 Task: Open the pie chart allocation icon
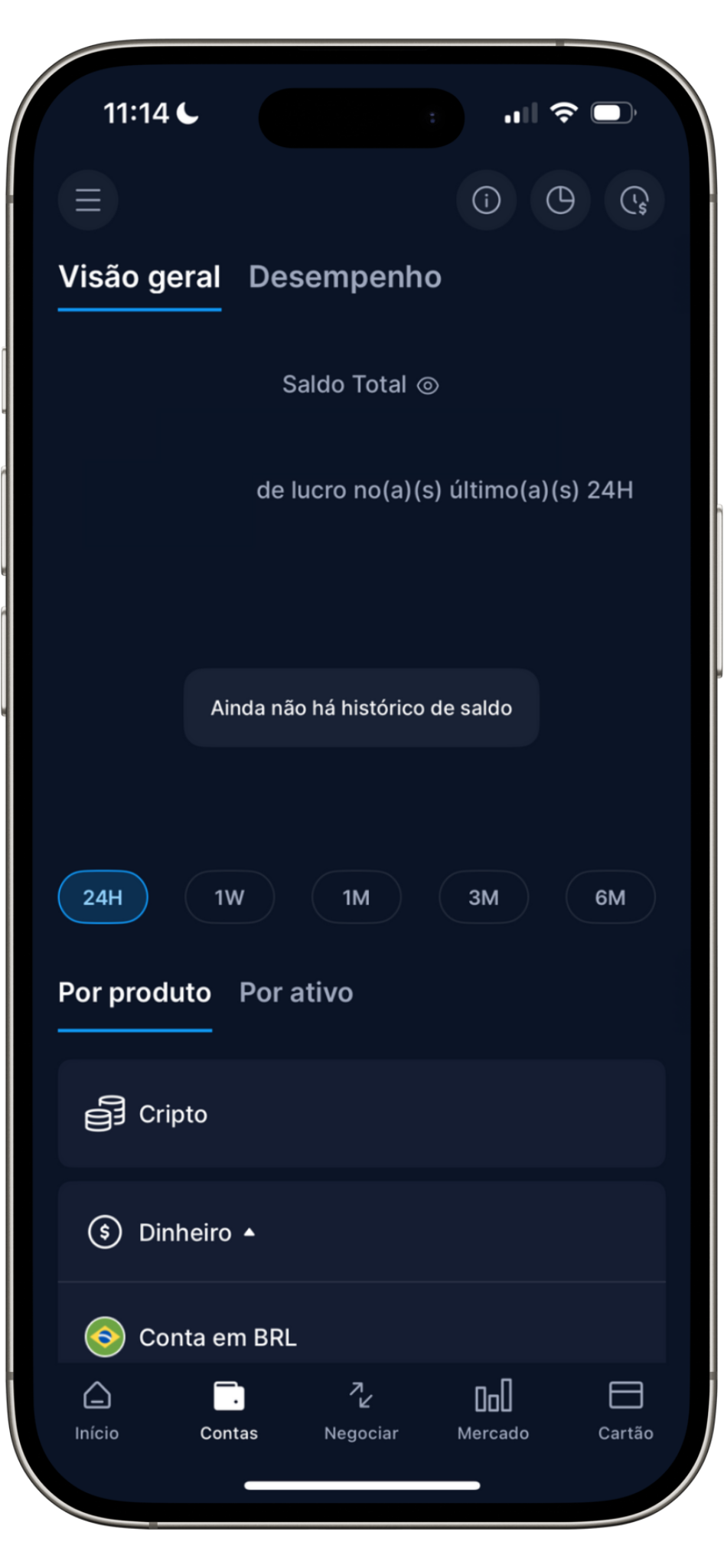[x=560, y=201]
